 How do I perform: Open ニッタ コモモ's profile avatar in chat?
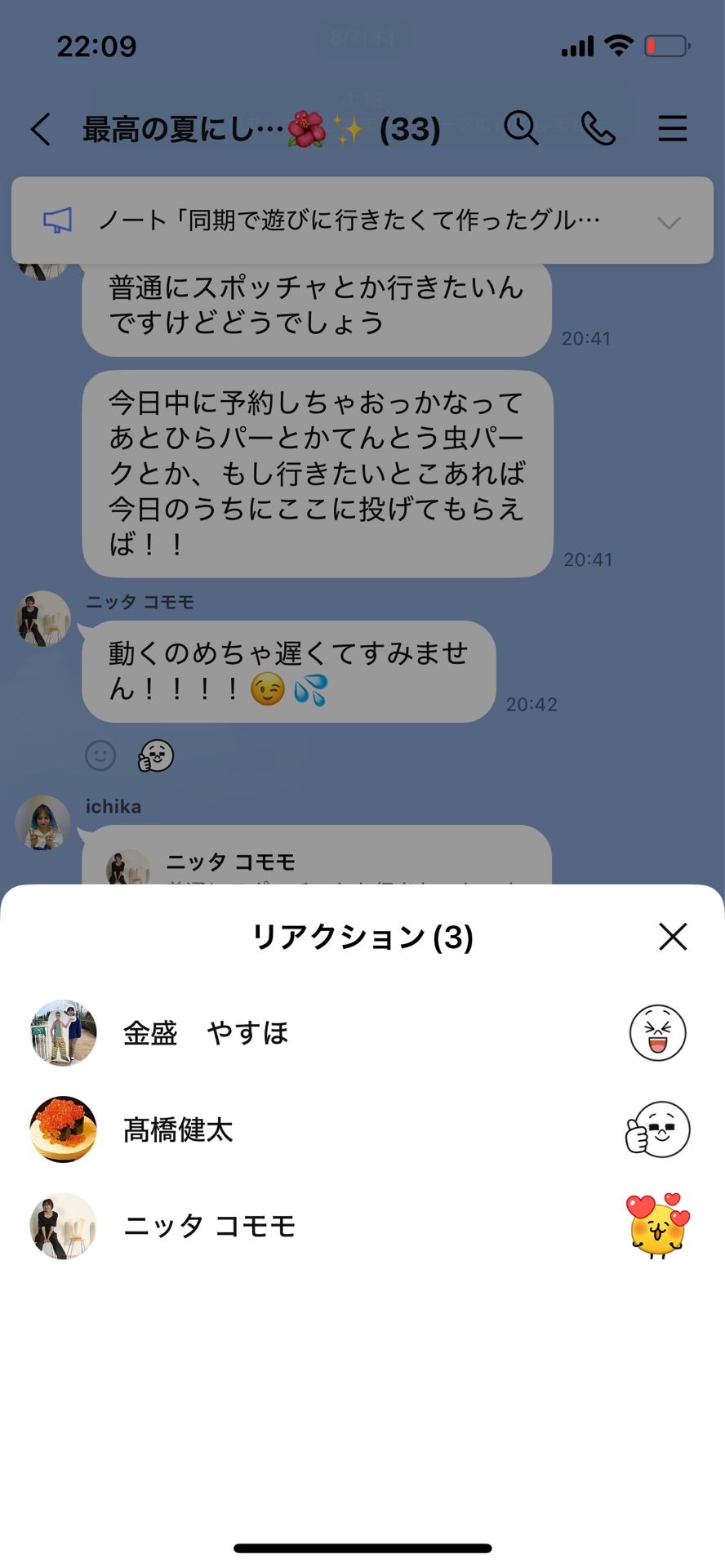click(42, 618)
